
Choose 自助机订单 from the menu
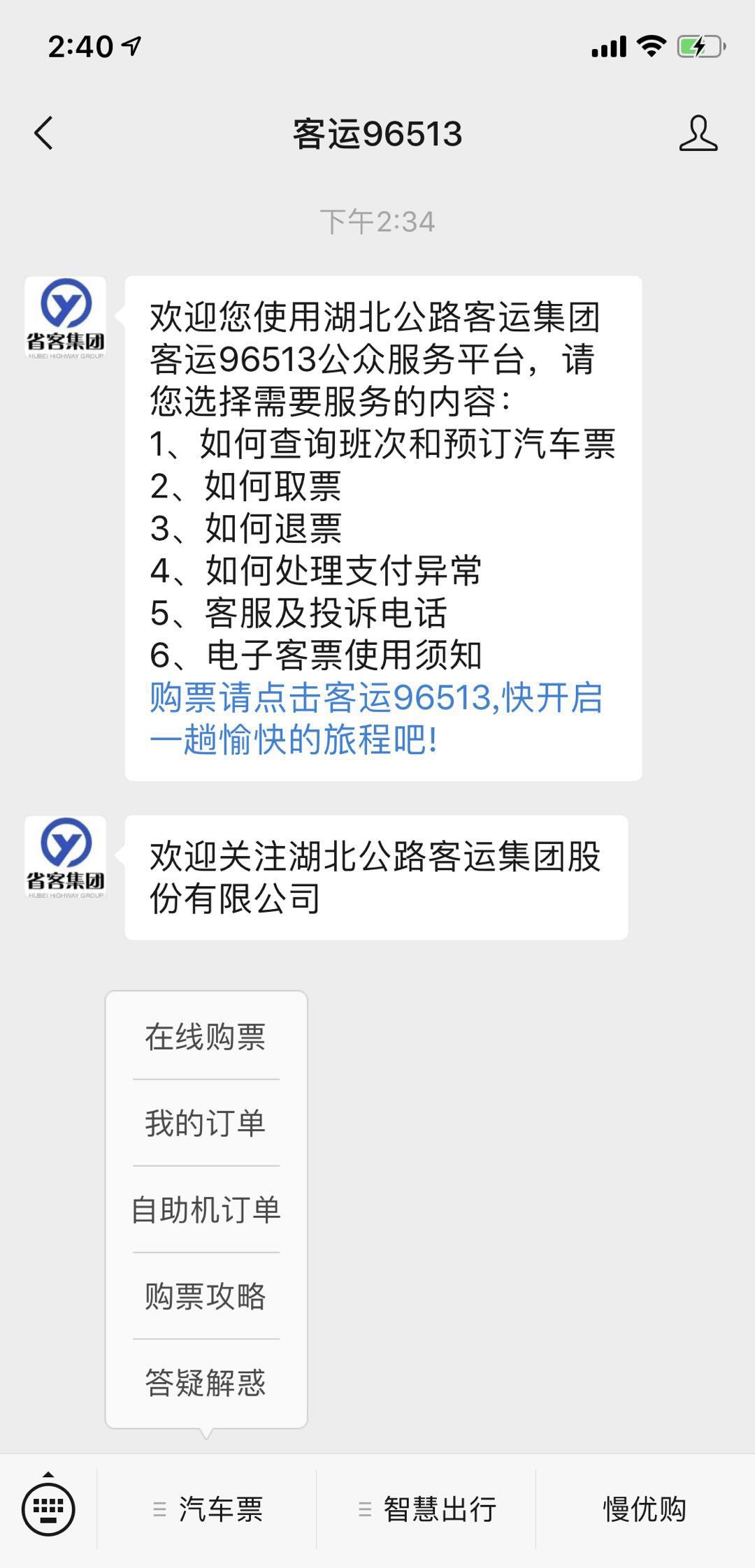tap(206, 1210)
